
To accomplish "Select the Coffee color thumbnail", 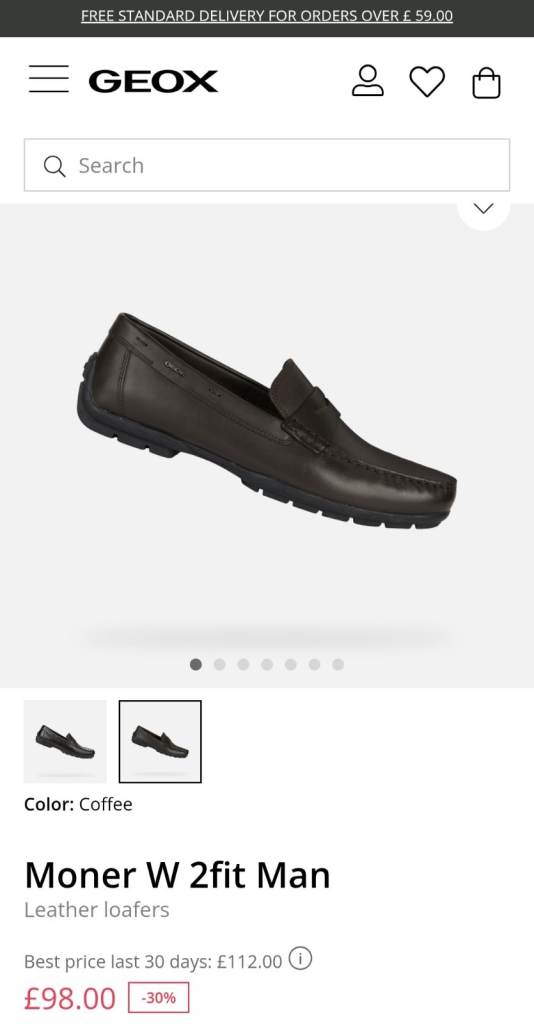I will tap(160, 741).
